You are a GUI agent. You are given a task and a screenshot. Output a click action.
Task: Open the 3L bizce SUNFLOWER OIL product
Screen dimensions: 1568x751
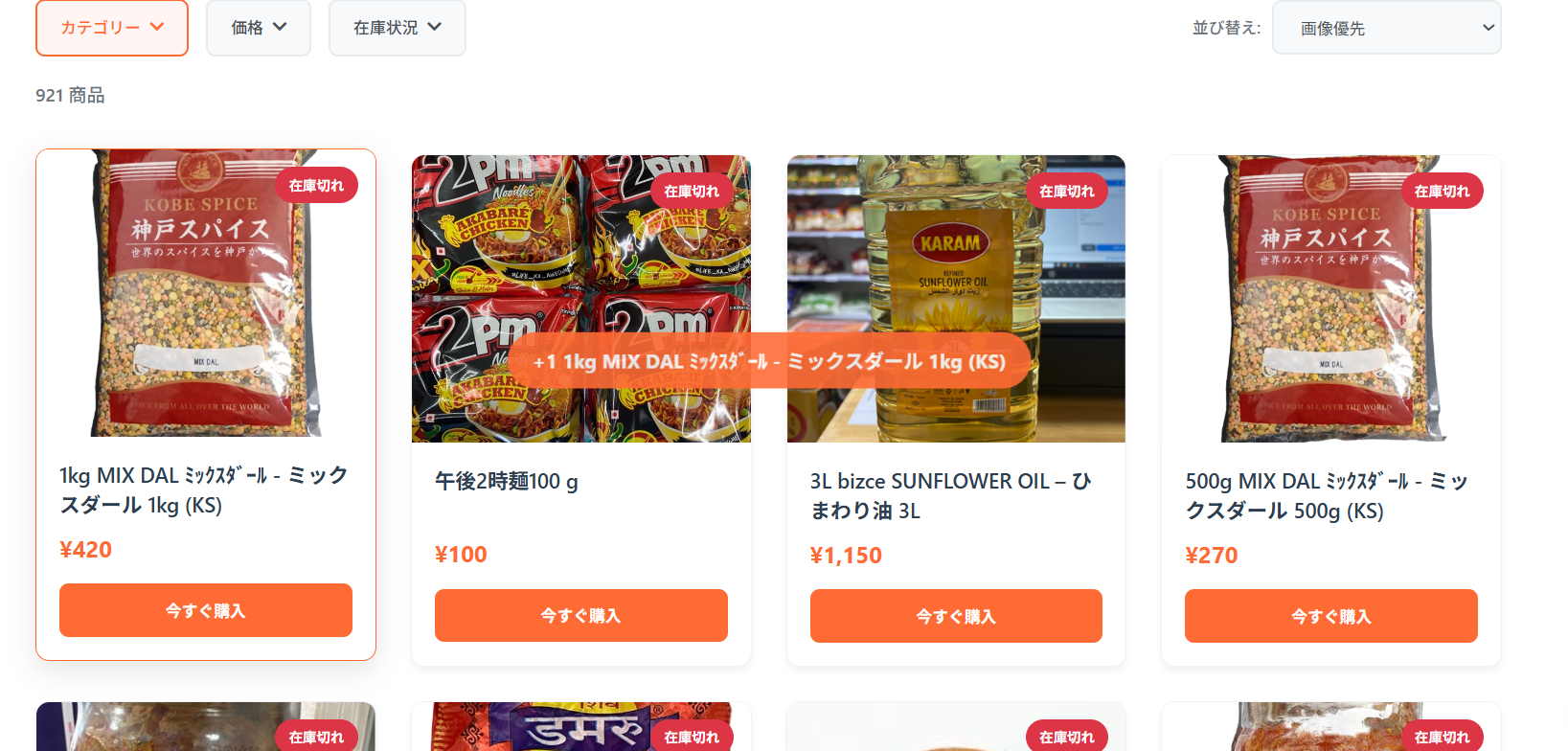tap(950, 495)
